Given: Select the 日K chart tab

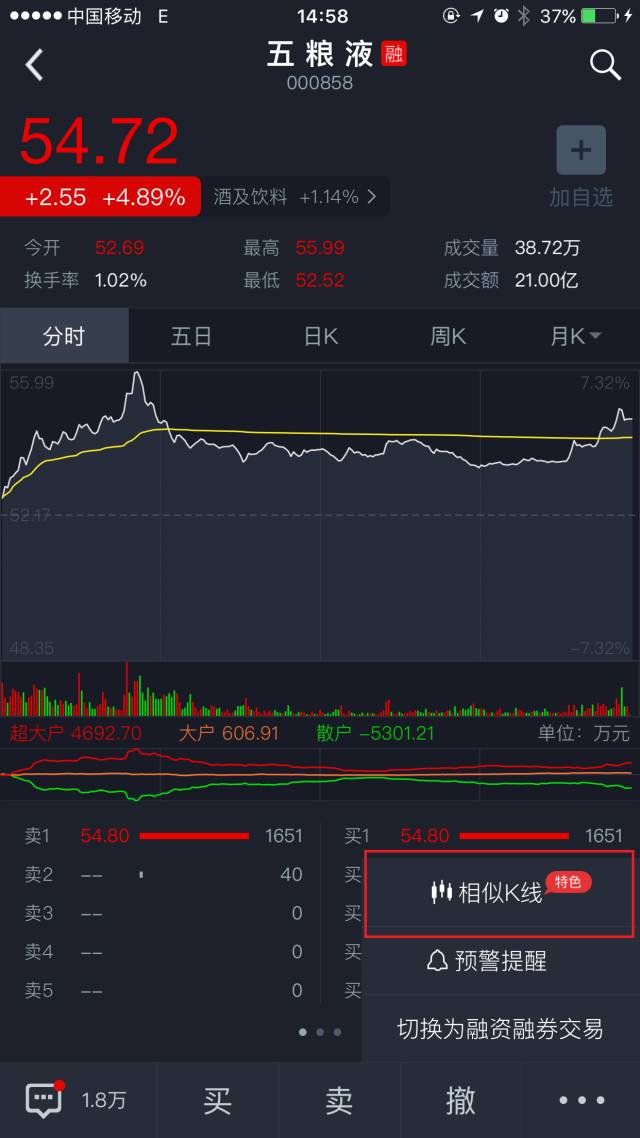Looking at the screenshot, I should (x=320, y=336).
